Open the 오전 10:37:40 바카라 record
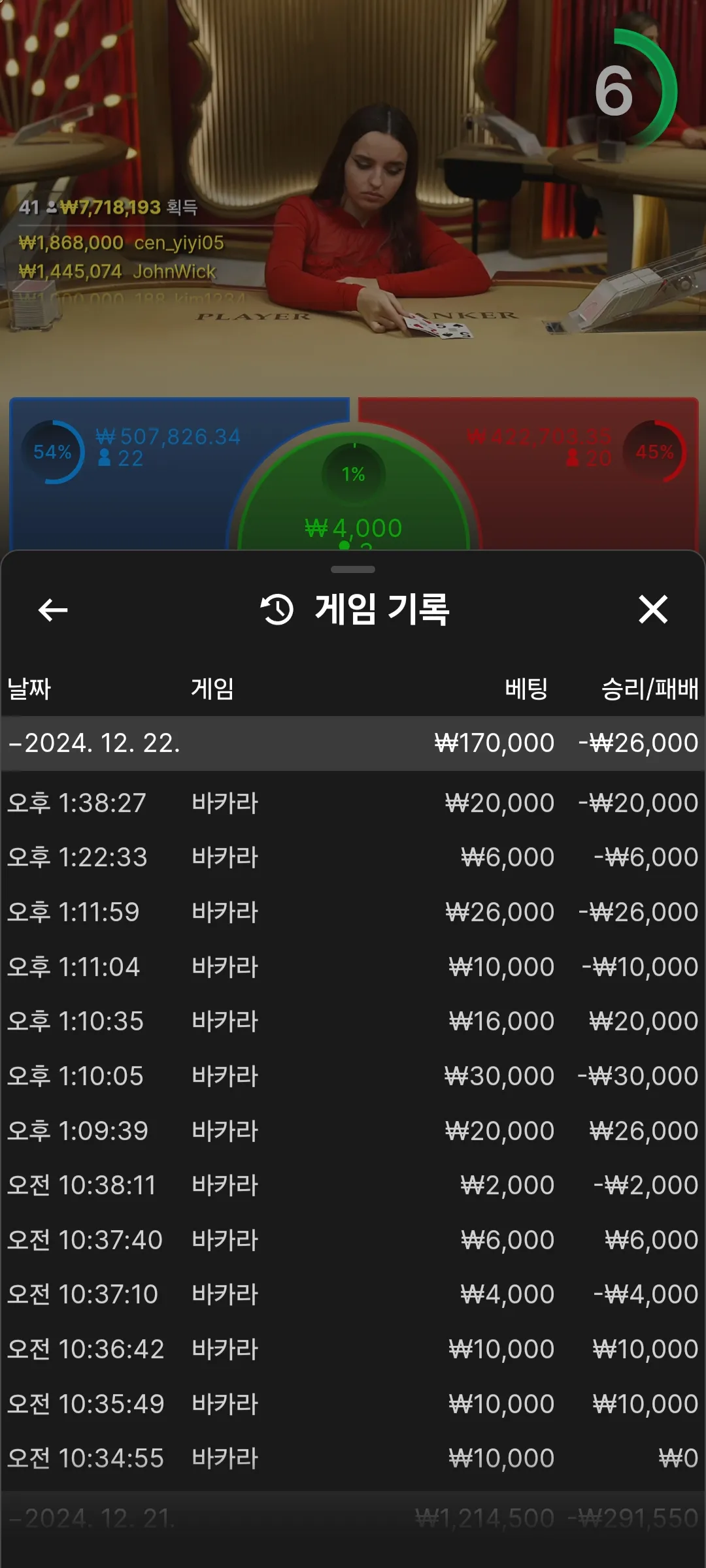This screenshot has height=1568, width=706. 353,1240
